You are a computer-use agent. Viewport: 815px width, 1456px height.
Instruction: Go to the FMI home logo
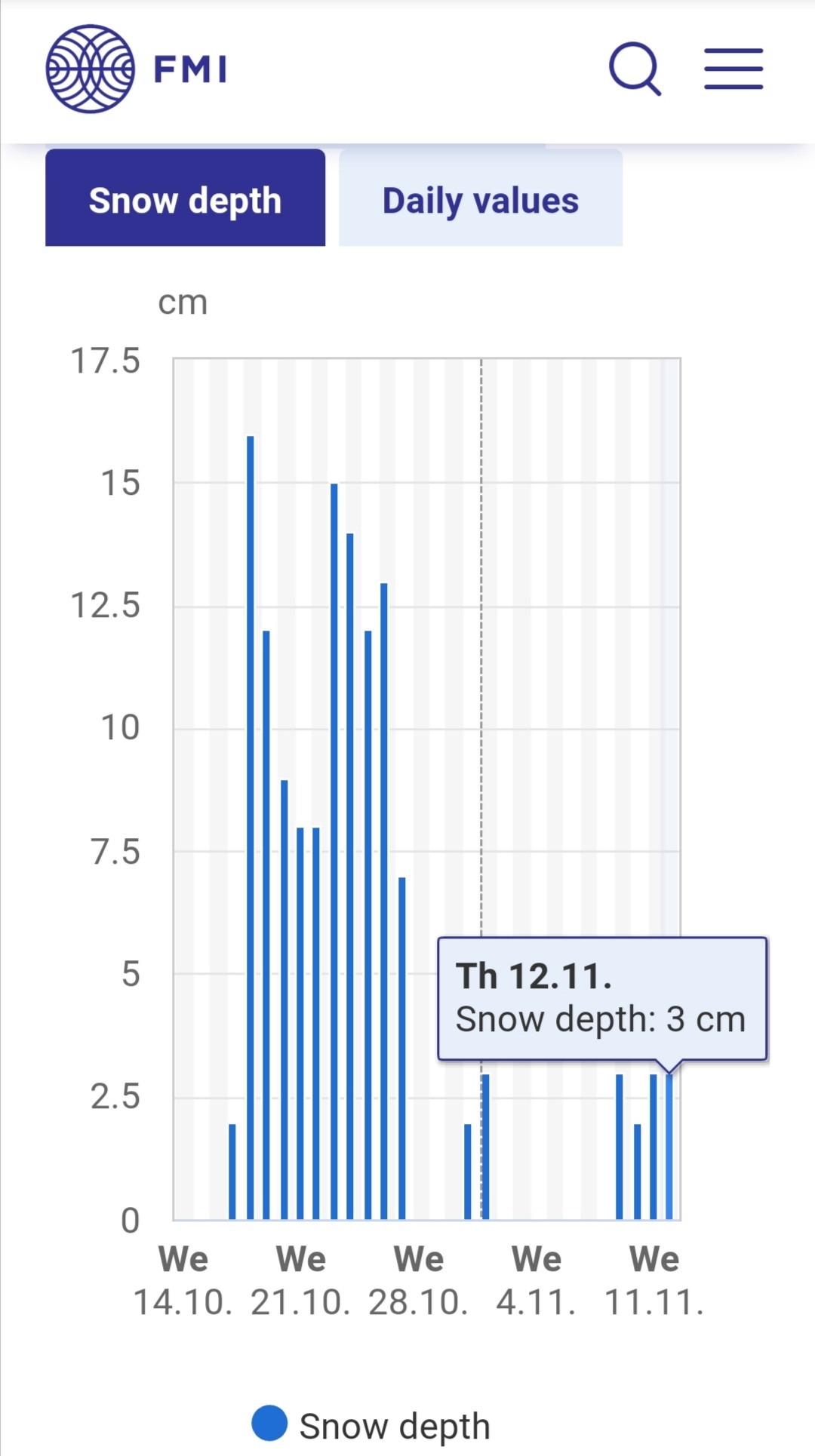coord(137,69)
